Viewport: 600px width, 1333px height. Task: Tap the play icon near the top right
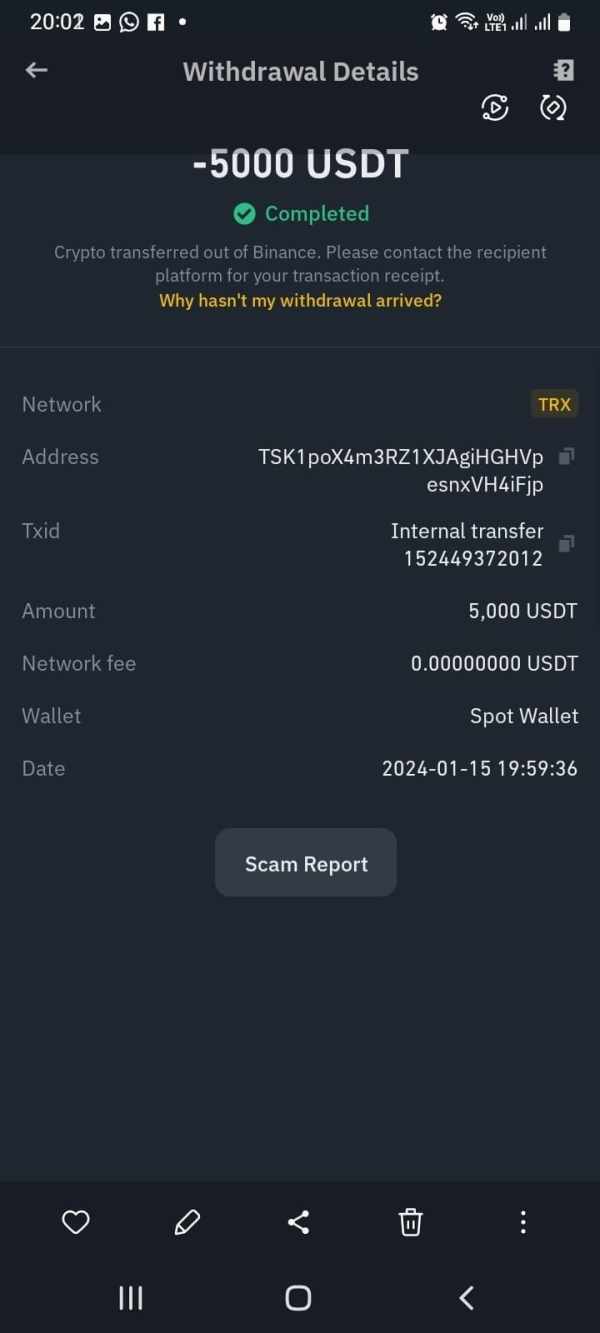pos(495,107)
